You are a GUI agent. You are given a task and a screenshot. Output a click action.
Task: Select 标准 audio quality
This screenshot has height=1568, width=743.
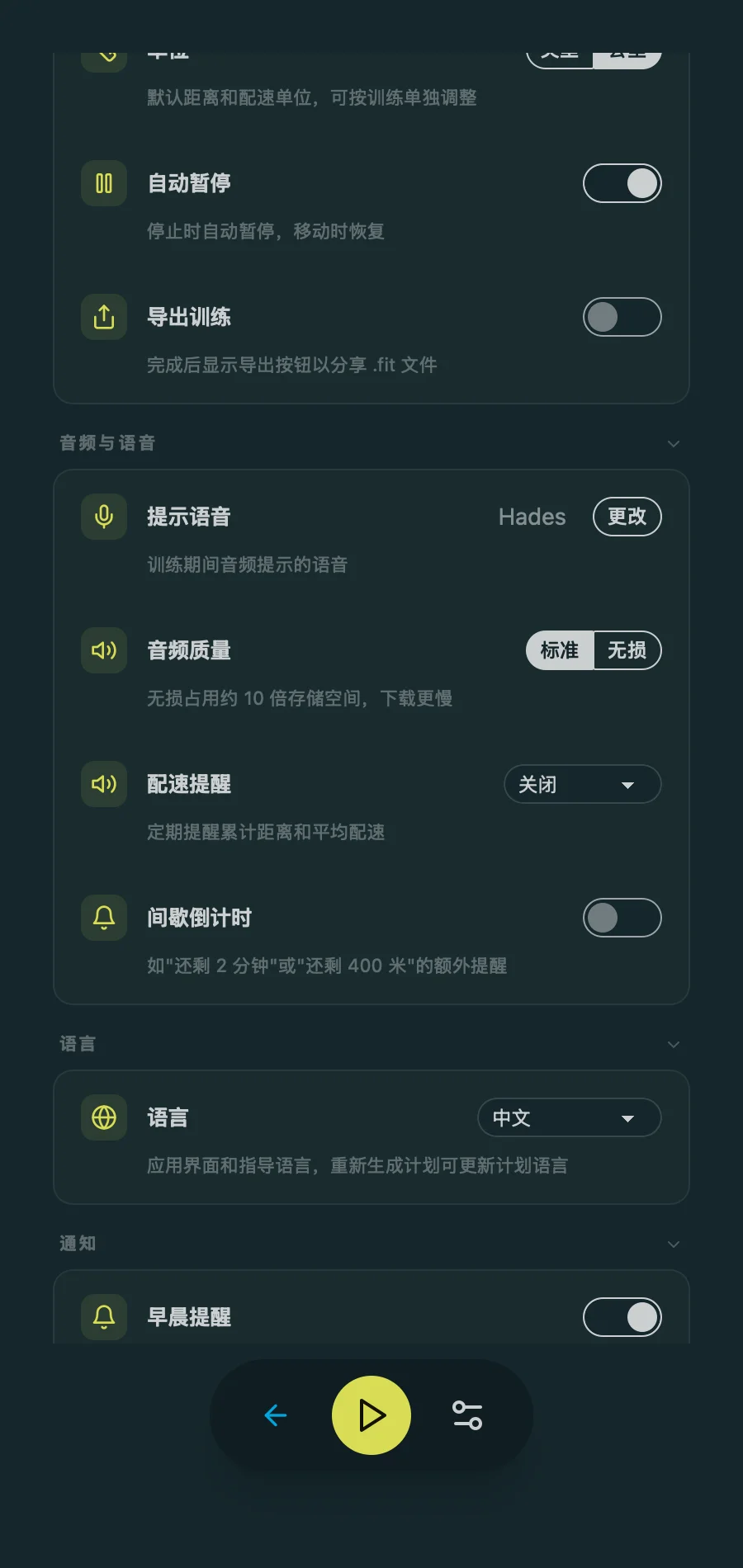[x=560, y=650]
